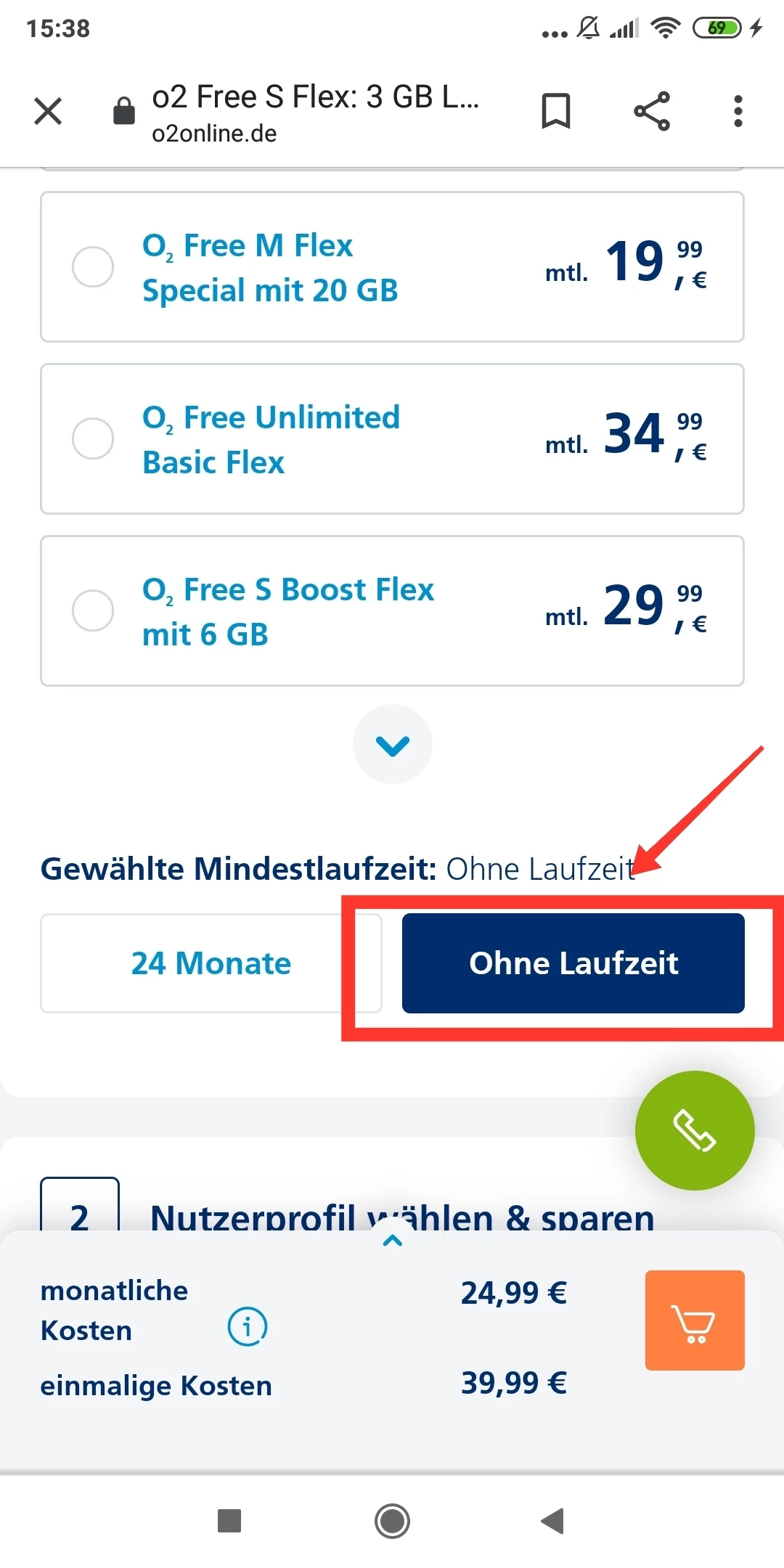Show info about monatliche Kosten
This screenshot has height=1568, width=784.
click(x=248, y=1327)
